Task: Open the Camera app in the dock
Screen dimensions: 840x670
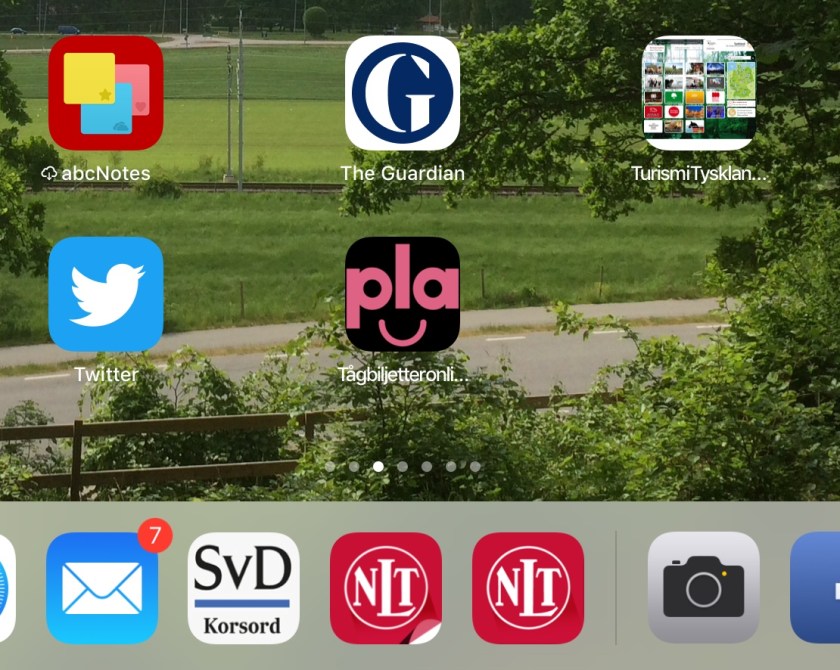Action: [703, 587]
